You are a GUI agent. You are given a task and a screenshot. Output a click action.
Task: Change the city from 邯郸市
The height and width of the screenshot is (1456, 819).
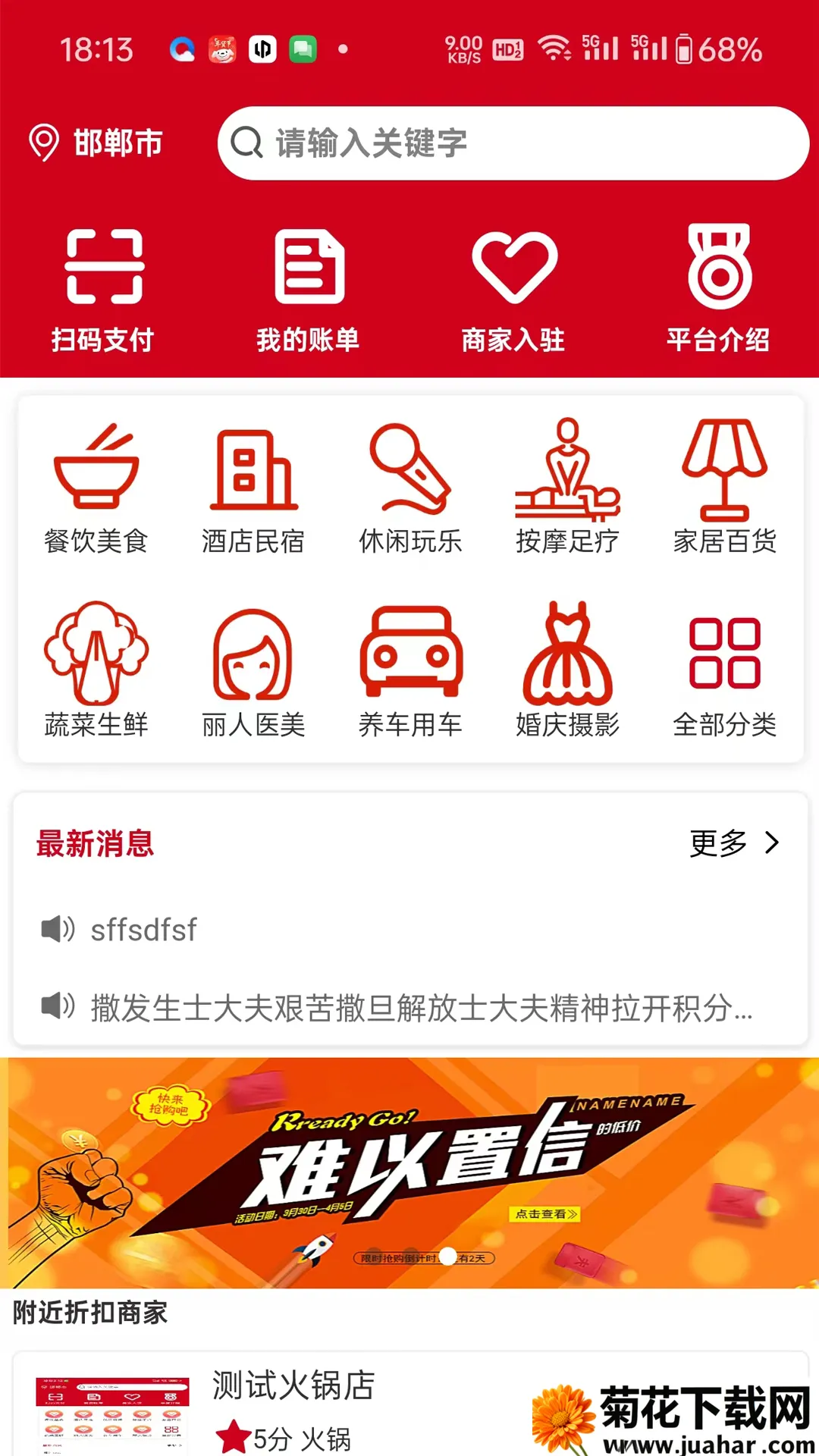[97, 143]
